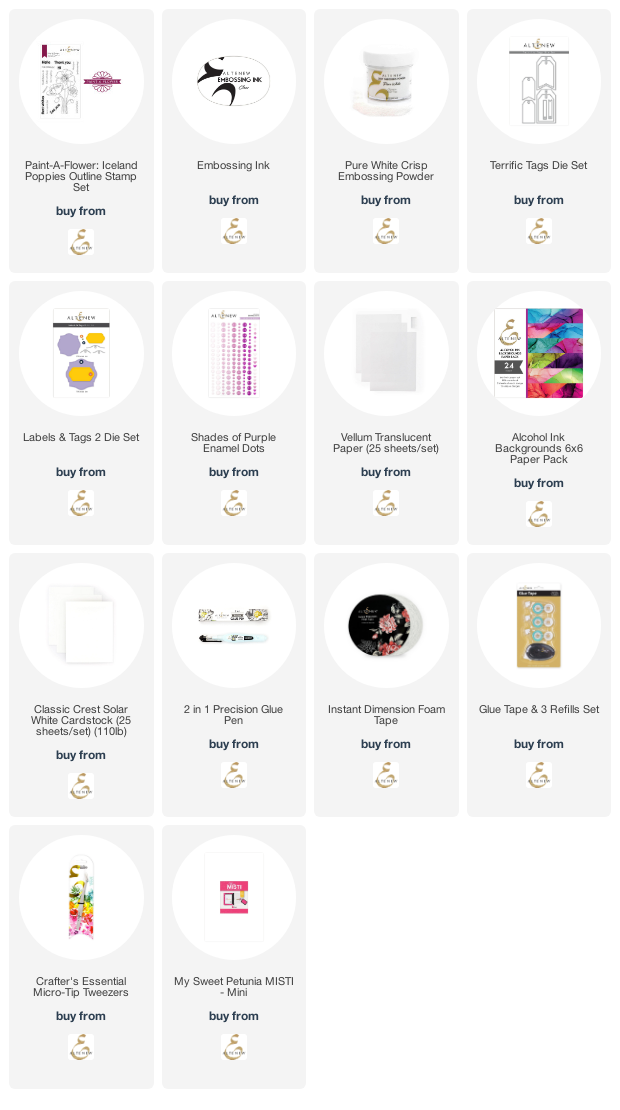View Vellum Translucent Paper product

pos(386,442)
